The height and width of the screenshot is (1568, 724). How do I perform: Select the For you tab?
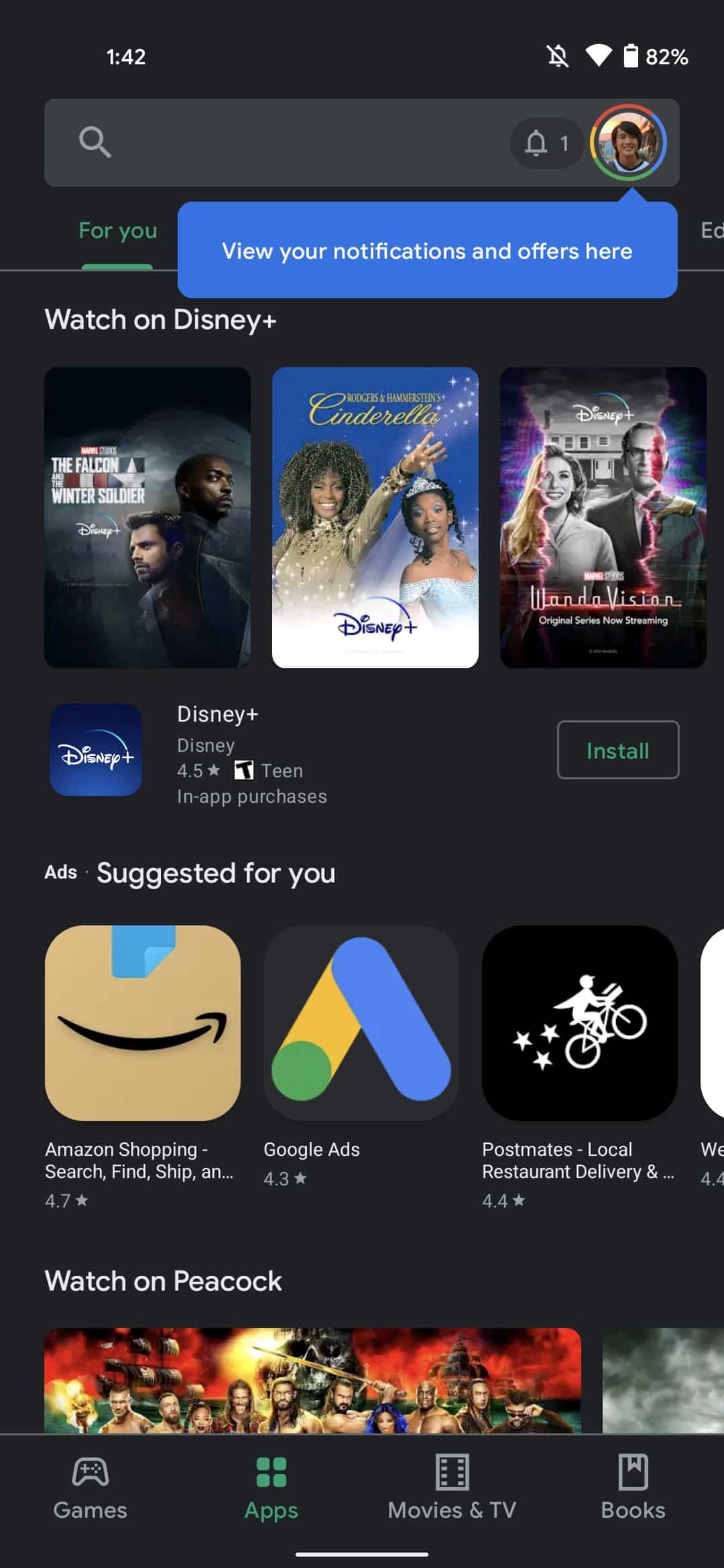click(118, 231)
